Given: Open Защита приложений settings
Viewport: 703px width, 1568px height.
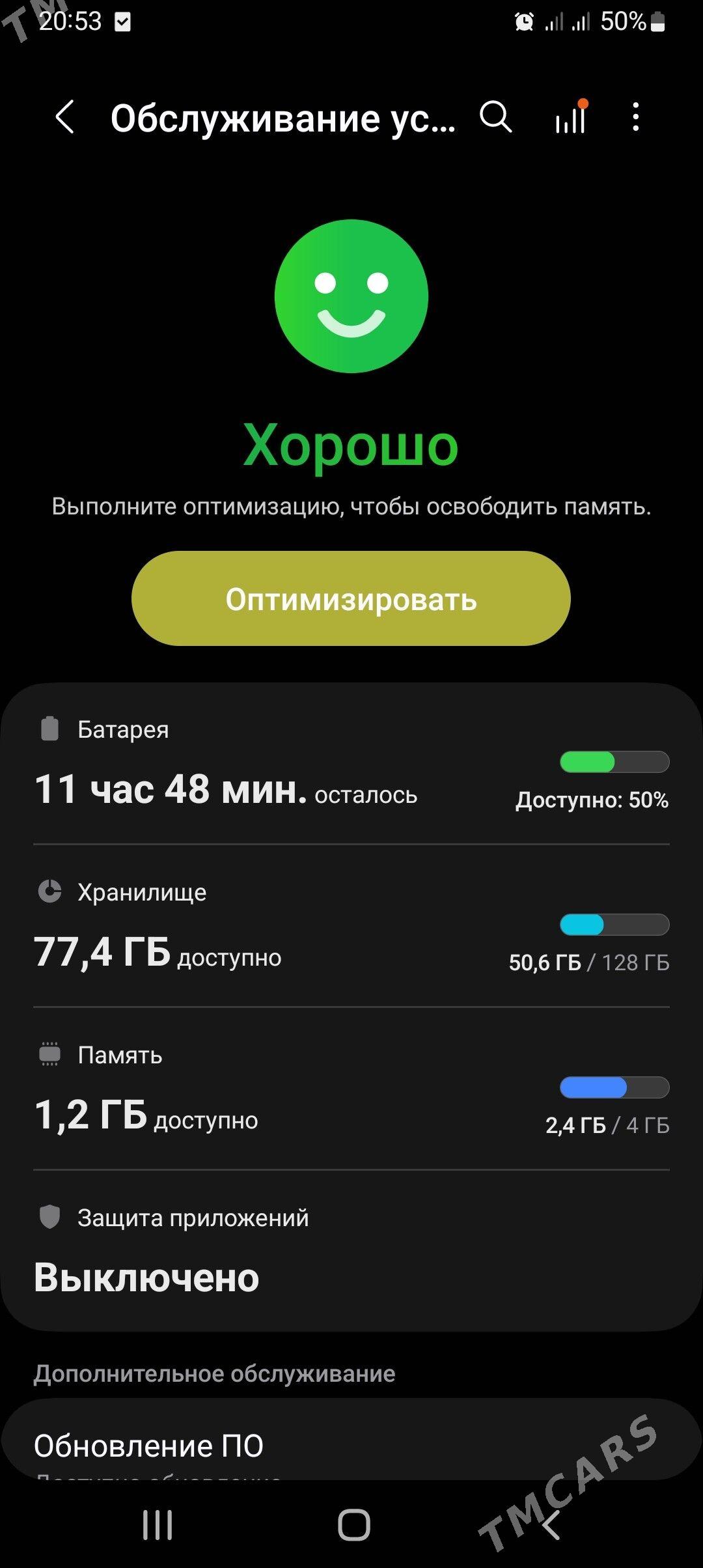Looking at the screenshot, I should tap(351, 1250).
